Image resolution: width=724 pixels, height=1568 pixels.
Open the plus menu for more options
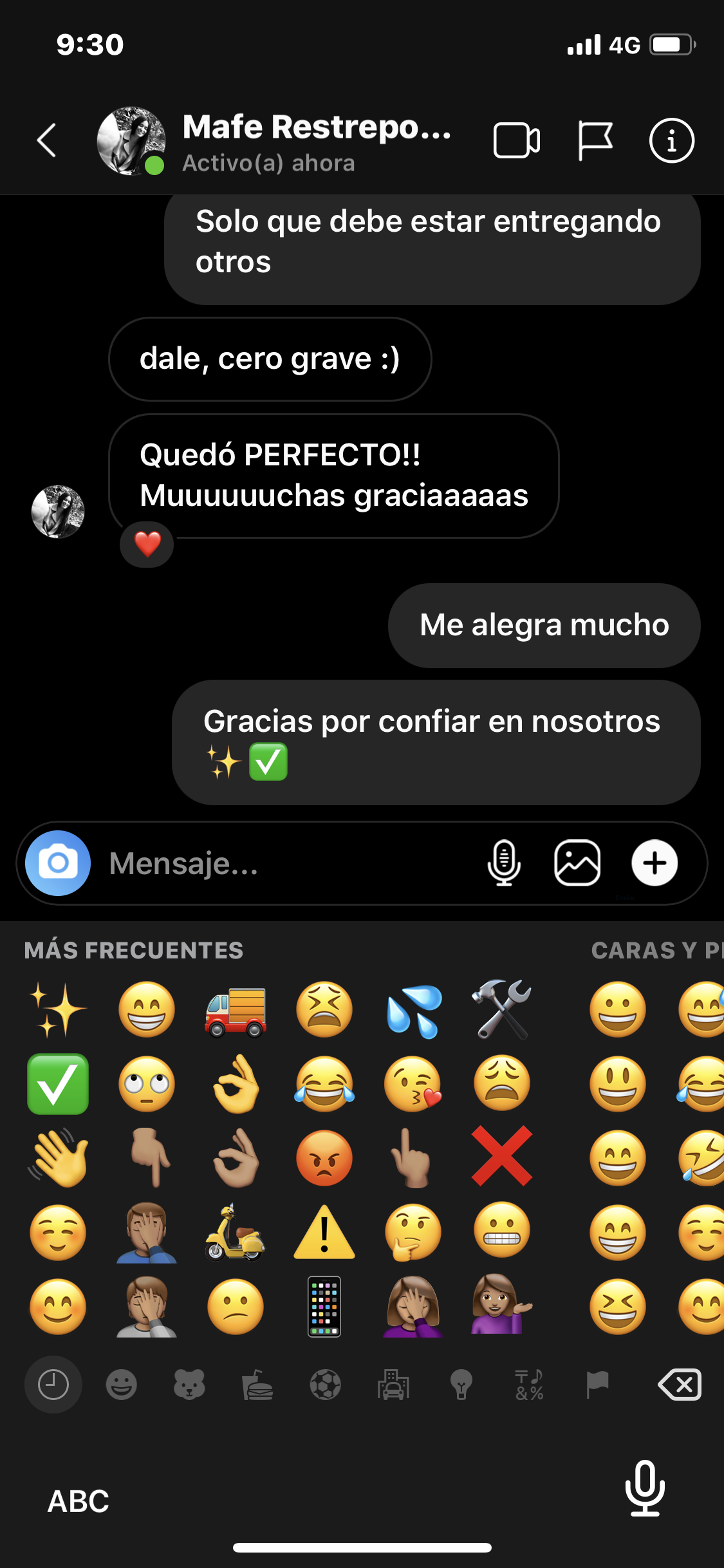pos(654,863)
